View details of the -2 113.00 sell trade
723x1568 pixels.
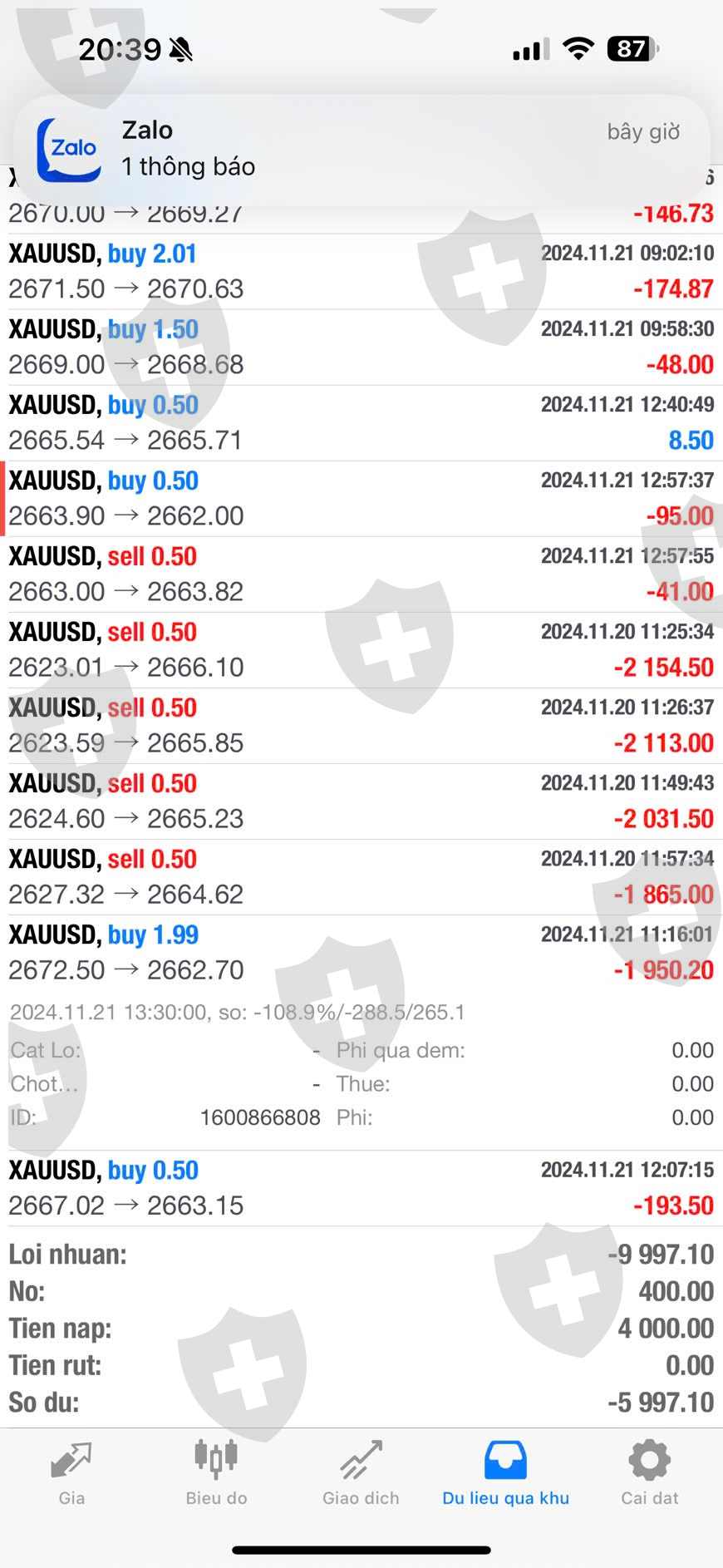pyautogui.click(x=361, y=726)
